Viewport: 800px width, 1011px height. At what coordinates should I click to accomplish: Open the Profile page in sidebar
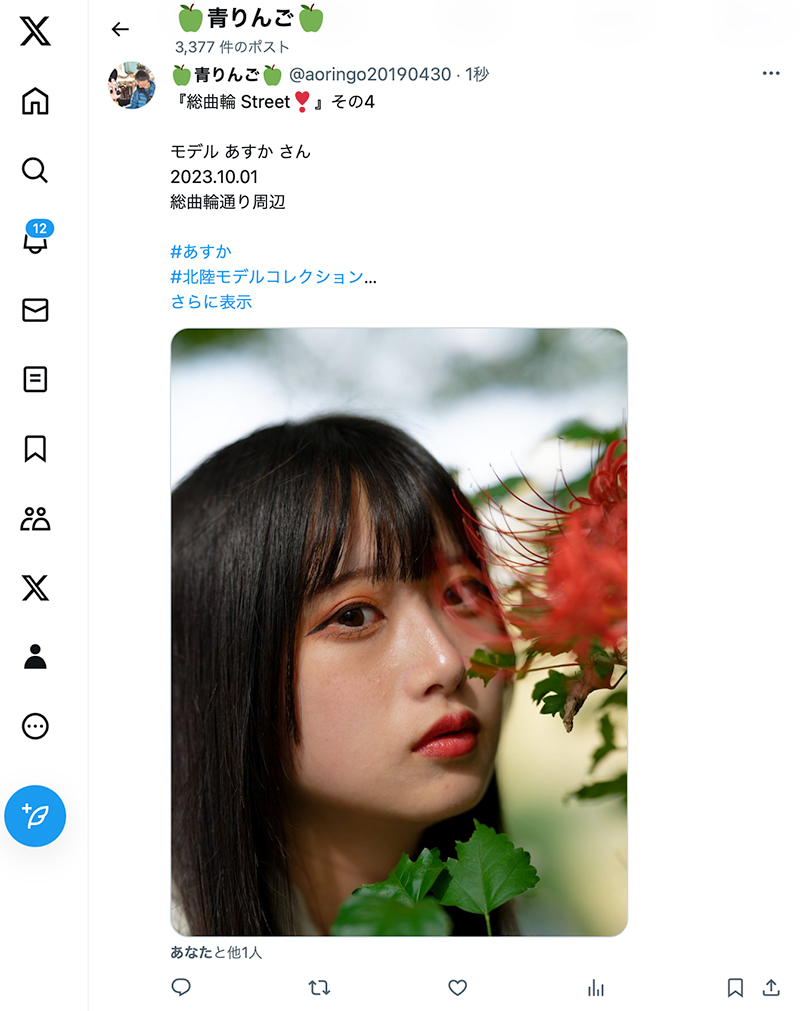(x=35, y=656)
